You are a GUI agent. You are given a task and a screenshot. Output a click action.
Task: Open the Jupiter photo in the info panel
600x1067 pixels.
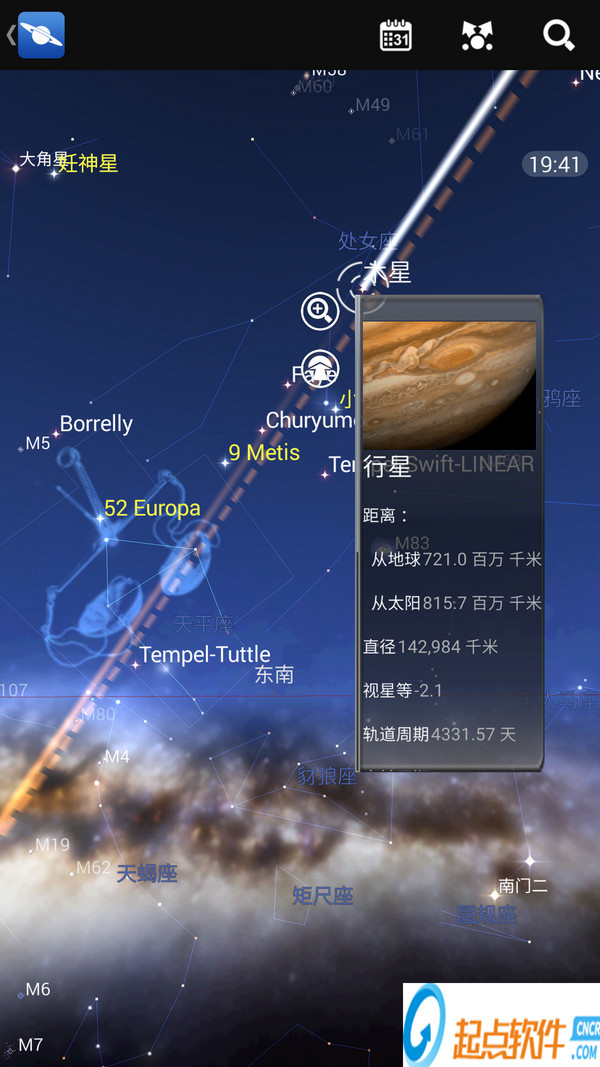(449, 385)
